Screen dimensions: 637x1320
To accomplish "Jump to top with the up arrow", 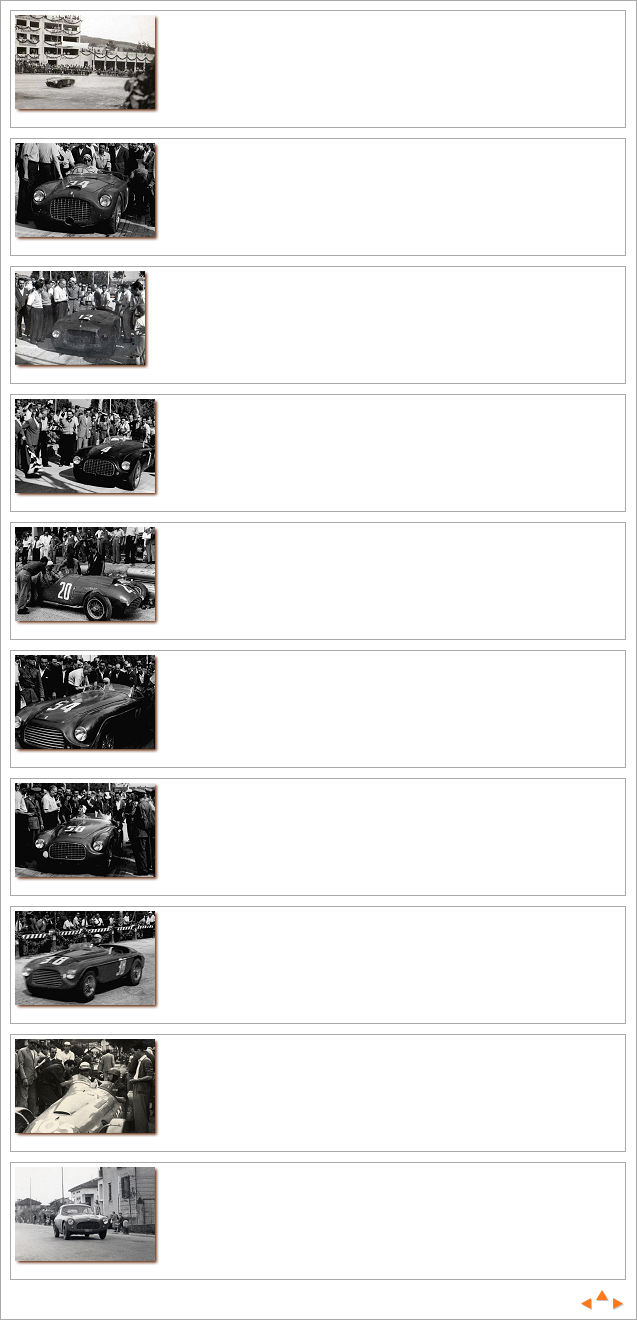I will click(x=602, y=1296).
